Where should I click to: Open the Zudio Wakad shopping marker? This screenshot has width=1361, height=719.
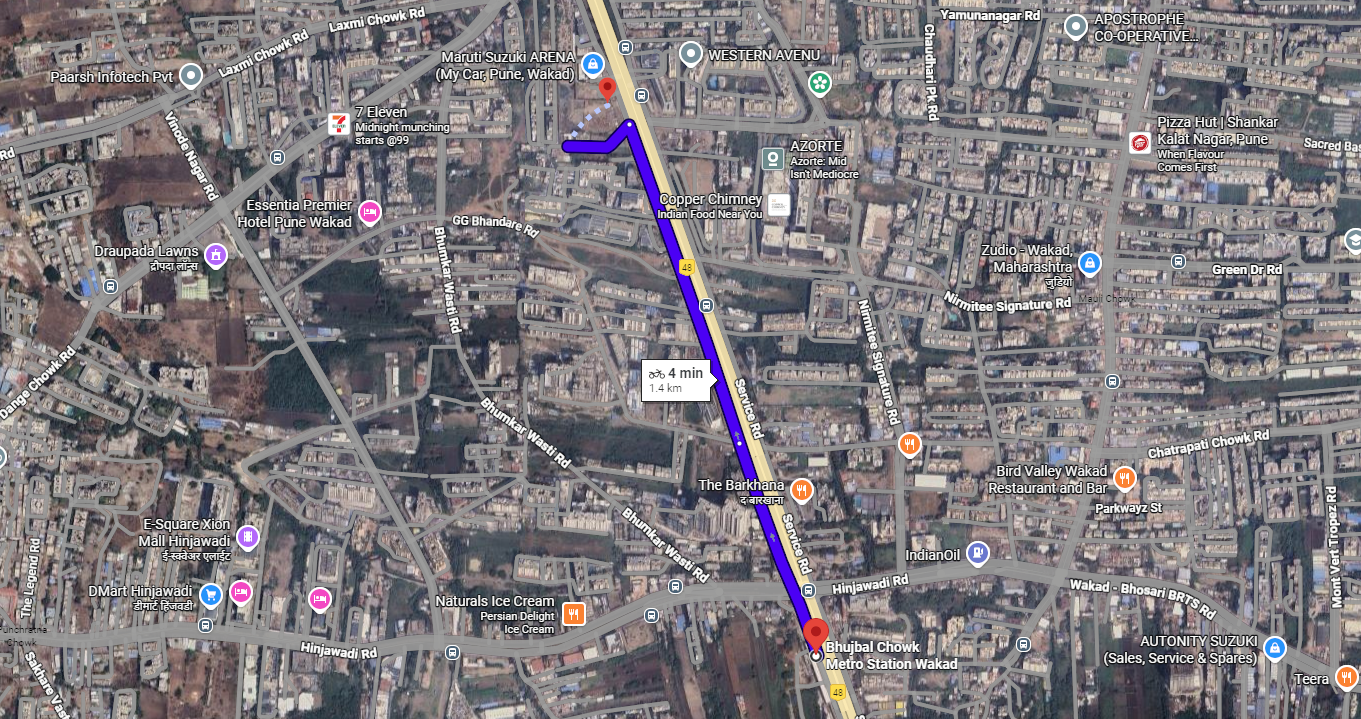pos(1090,263)
